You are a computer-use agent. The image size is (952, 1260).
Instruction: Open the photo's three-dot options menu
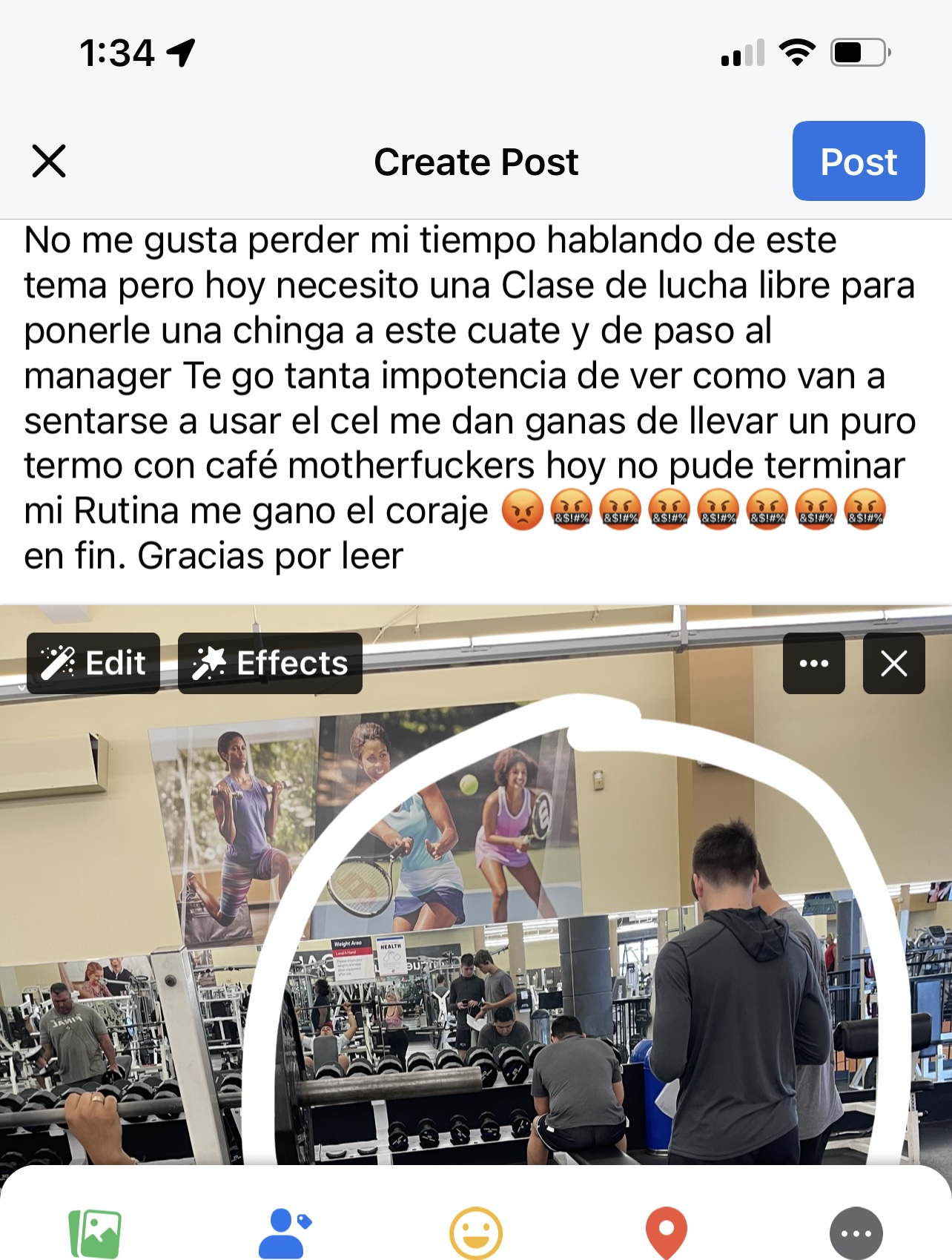813,663
